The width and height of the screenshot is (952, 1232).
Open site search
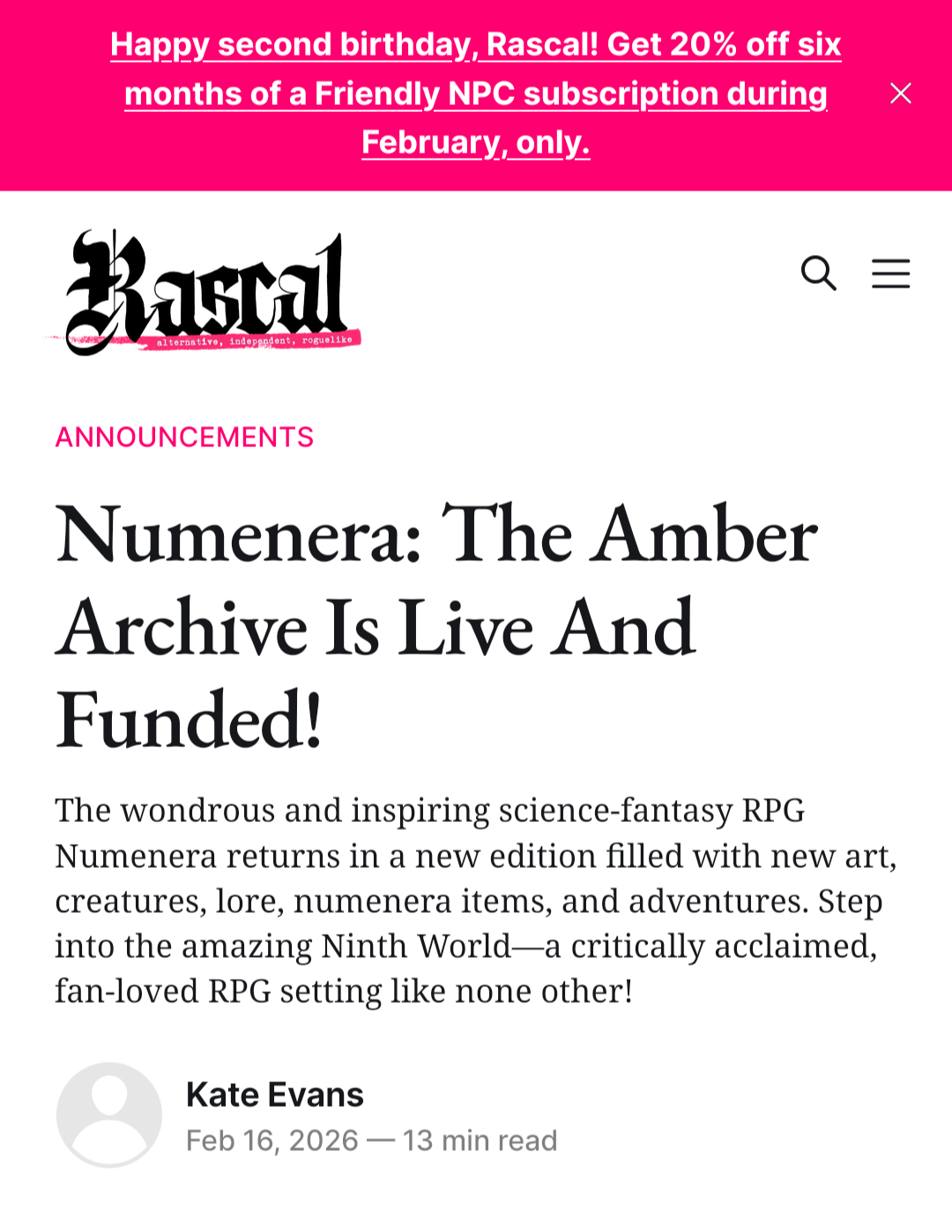tap(818, 273)
